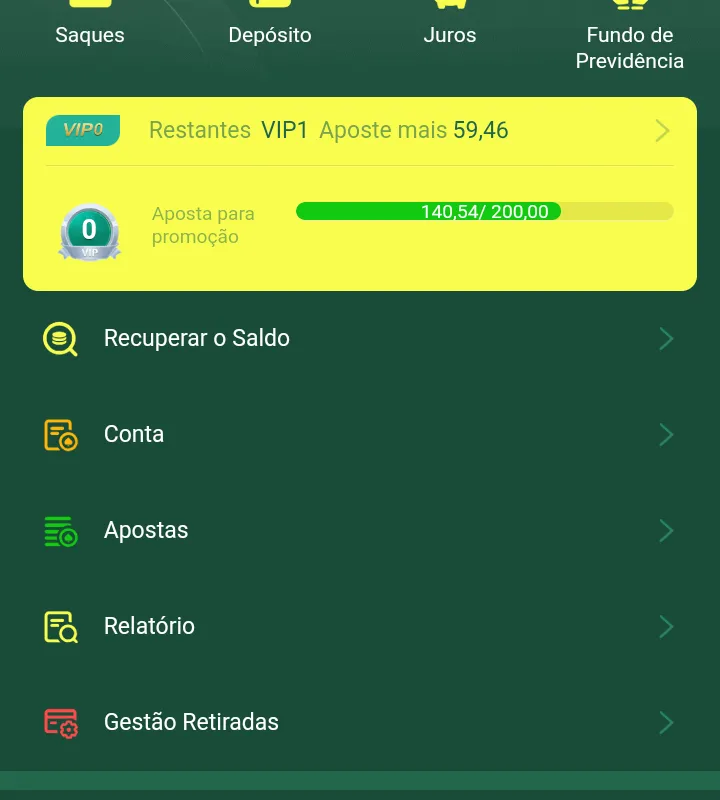Screen dimensions: 720x800
Task: Tap the Fundo de Previdência icon
Action: [x=629, y=3]
